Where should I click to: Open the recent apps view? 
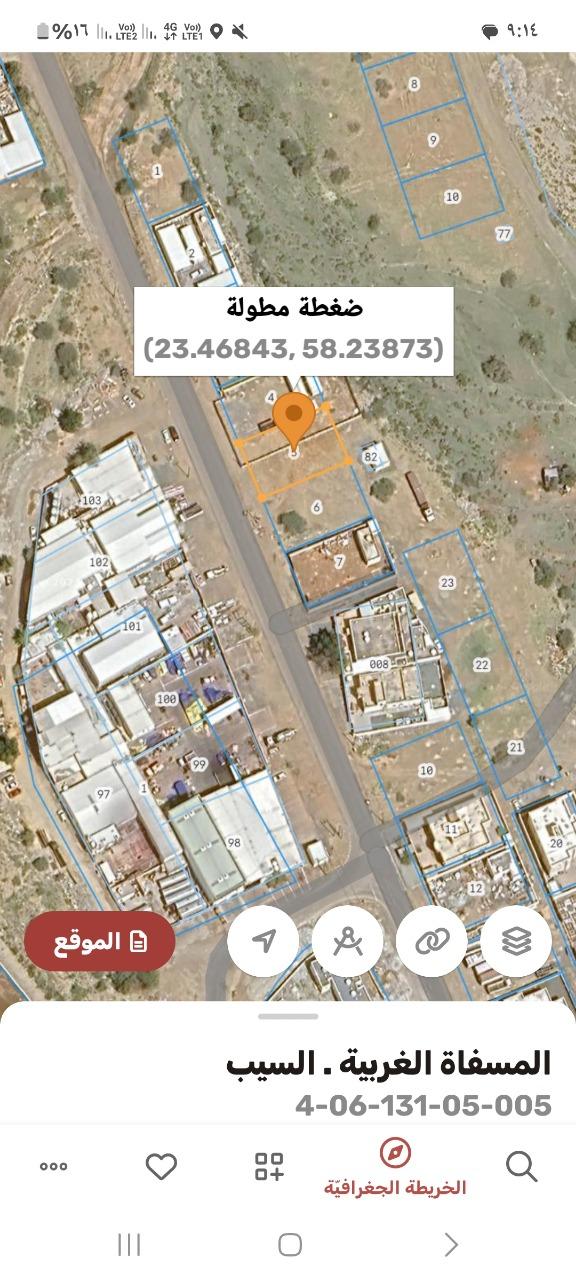(129, 1244)
